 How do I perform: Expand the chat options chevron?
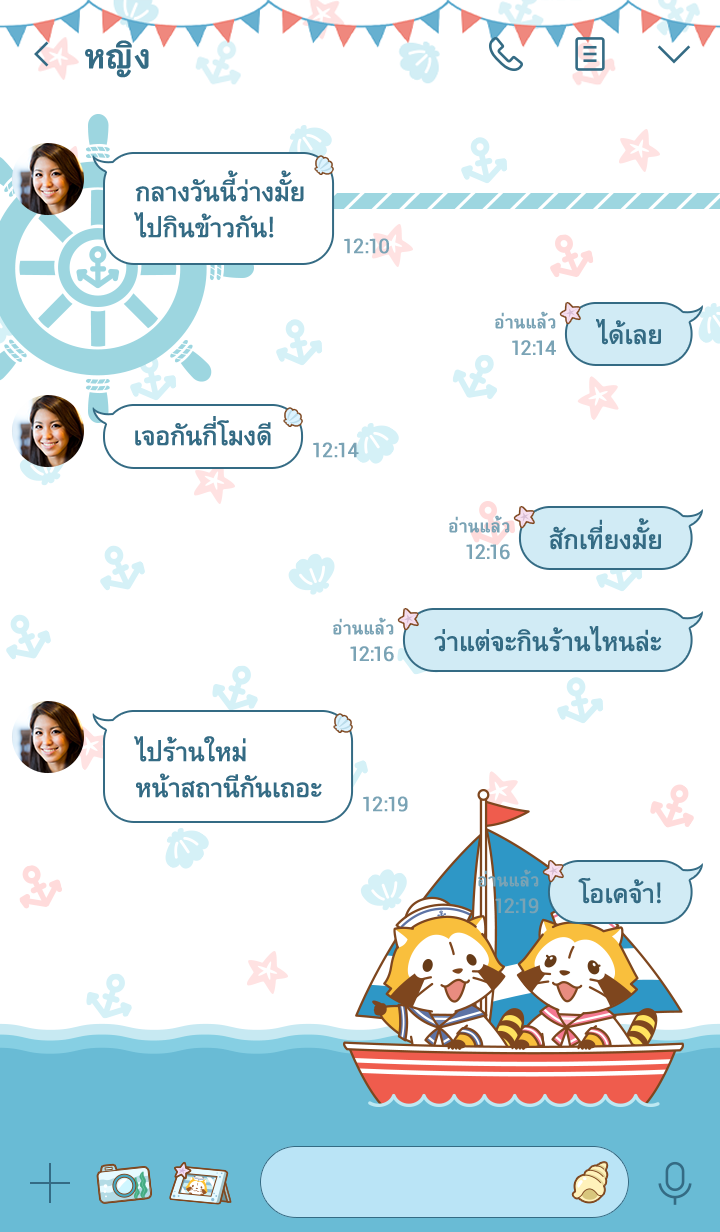[x=674, y=54]
